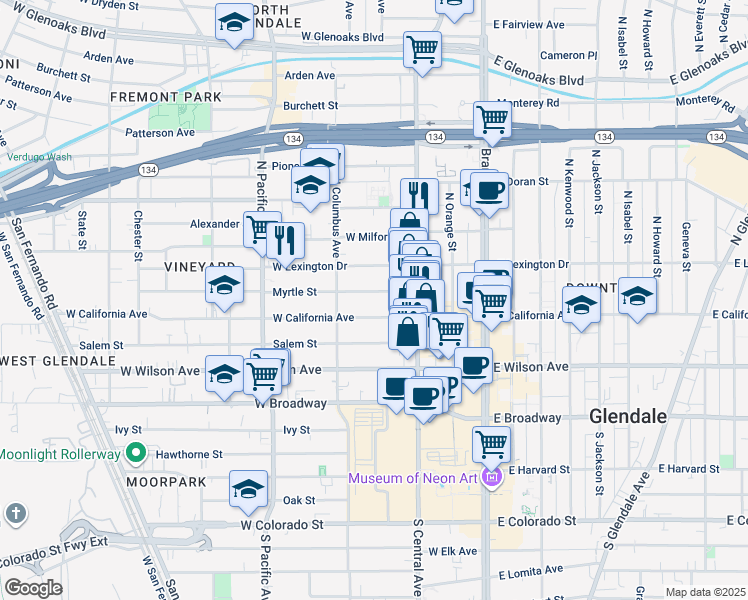Tap the Google logo link
The image size is (748, 600).
click(33, 588)
